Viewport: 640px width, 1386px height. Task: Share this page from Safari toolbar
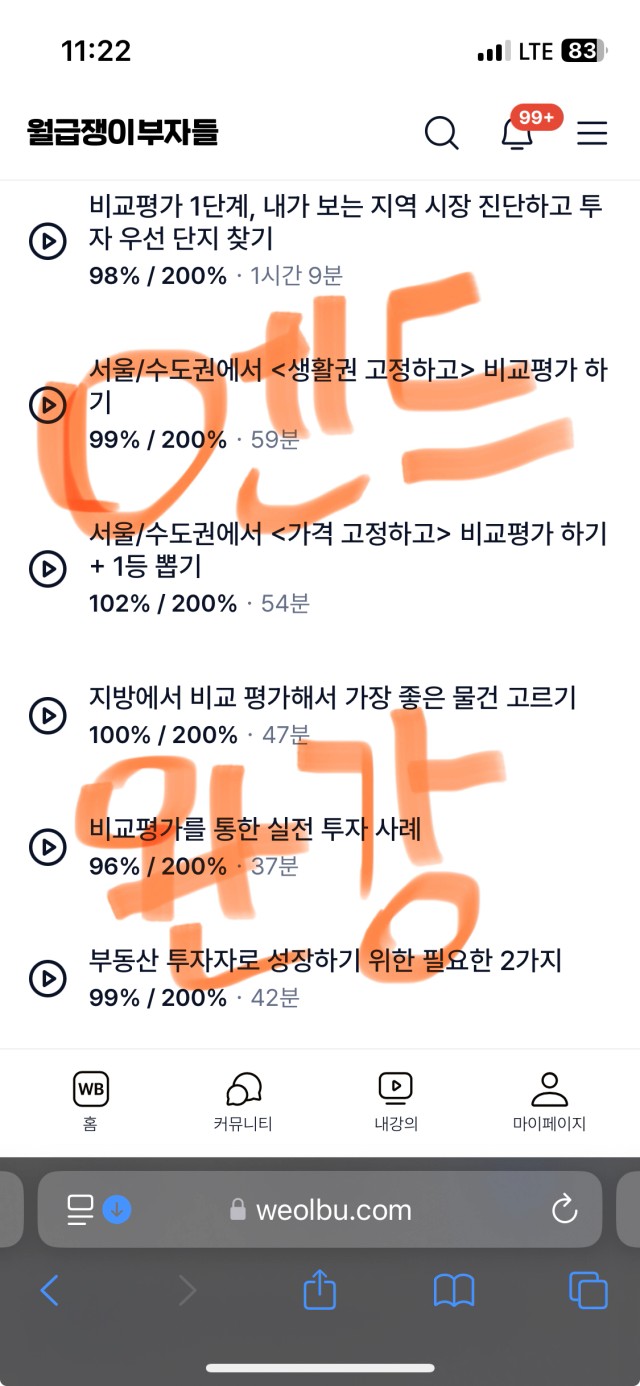319,1288
